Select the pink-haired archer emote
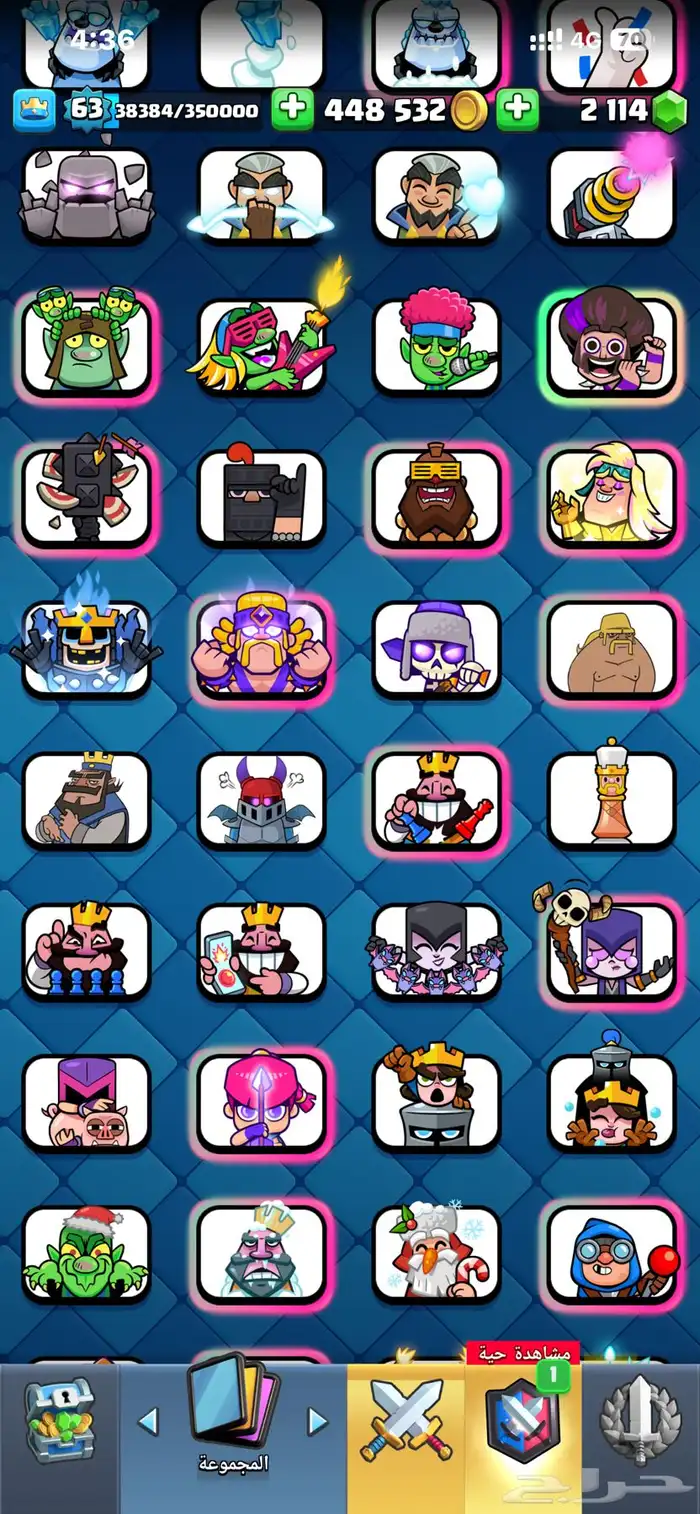This screenshot has height=1514, width=700. [x=261, y=1101]
